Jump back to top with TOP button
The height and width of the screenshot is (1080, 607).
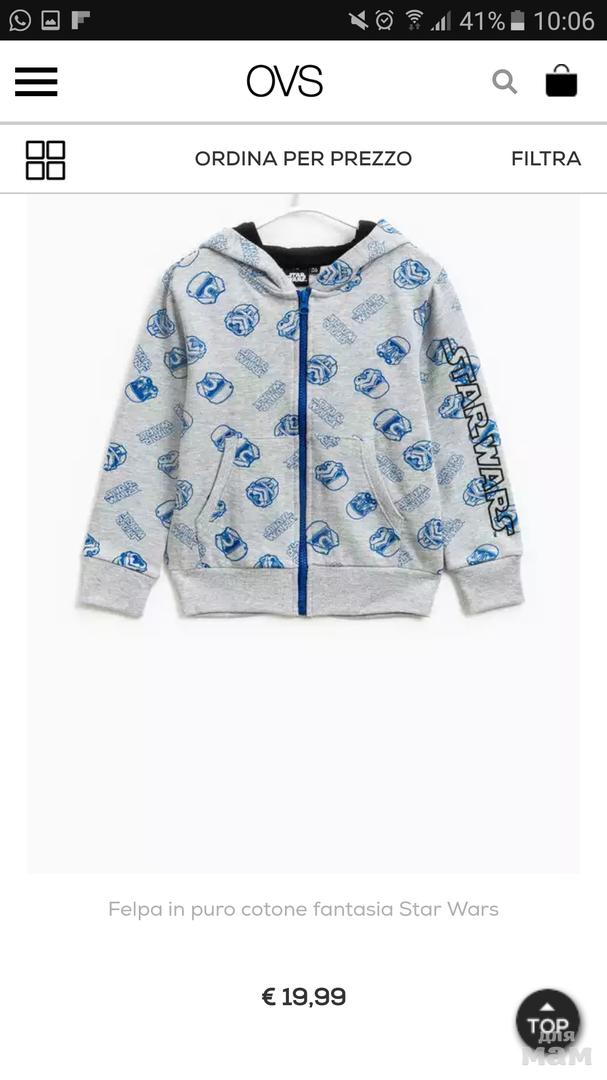[548, 1020]
